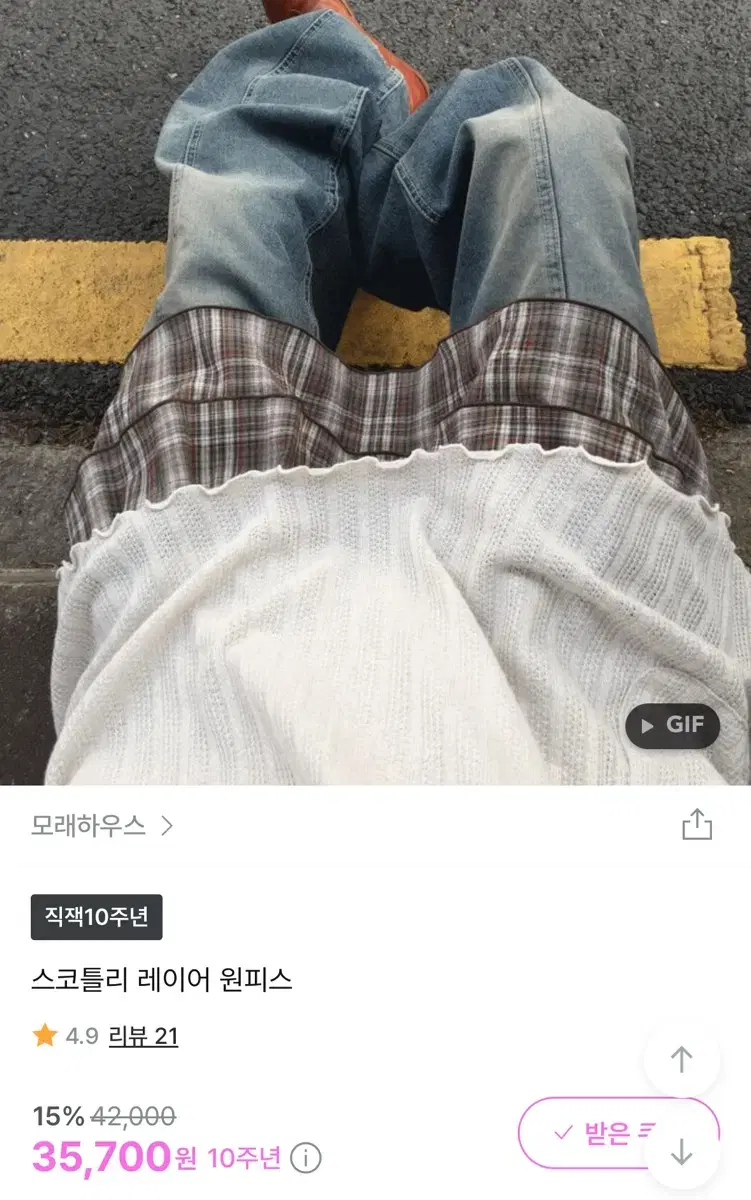
Task: Open the 직잭10주년 badge
Action: [x=96, y=917]
